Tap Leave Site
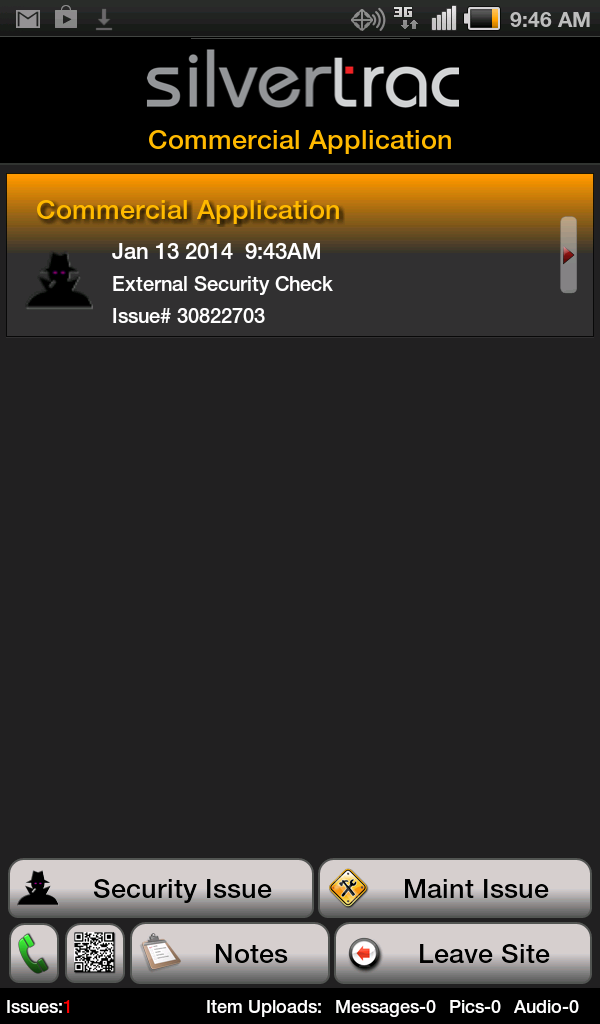 [463, 953]
